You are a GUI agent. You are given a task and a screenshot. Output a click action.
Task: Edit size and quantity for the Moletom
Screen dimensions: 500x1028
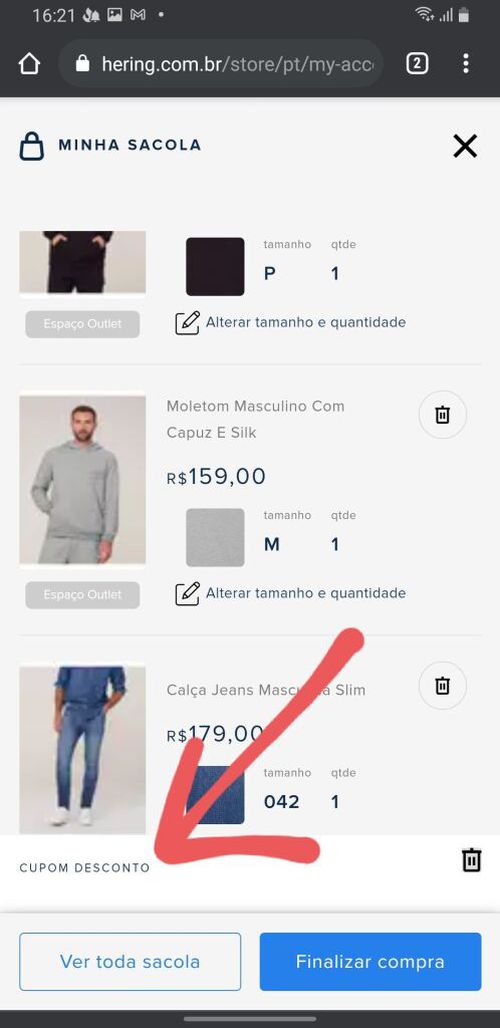(x=290, y=593)
